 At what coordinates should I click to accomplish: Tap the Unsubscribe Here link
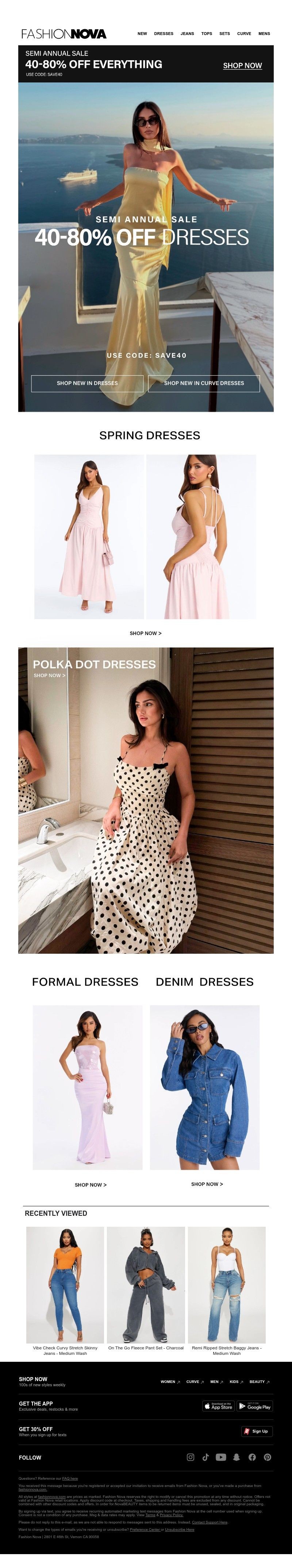[x=180, y=1529]
